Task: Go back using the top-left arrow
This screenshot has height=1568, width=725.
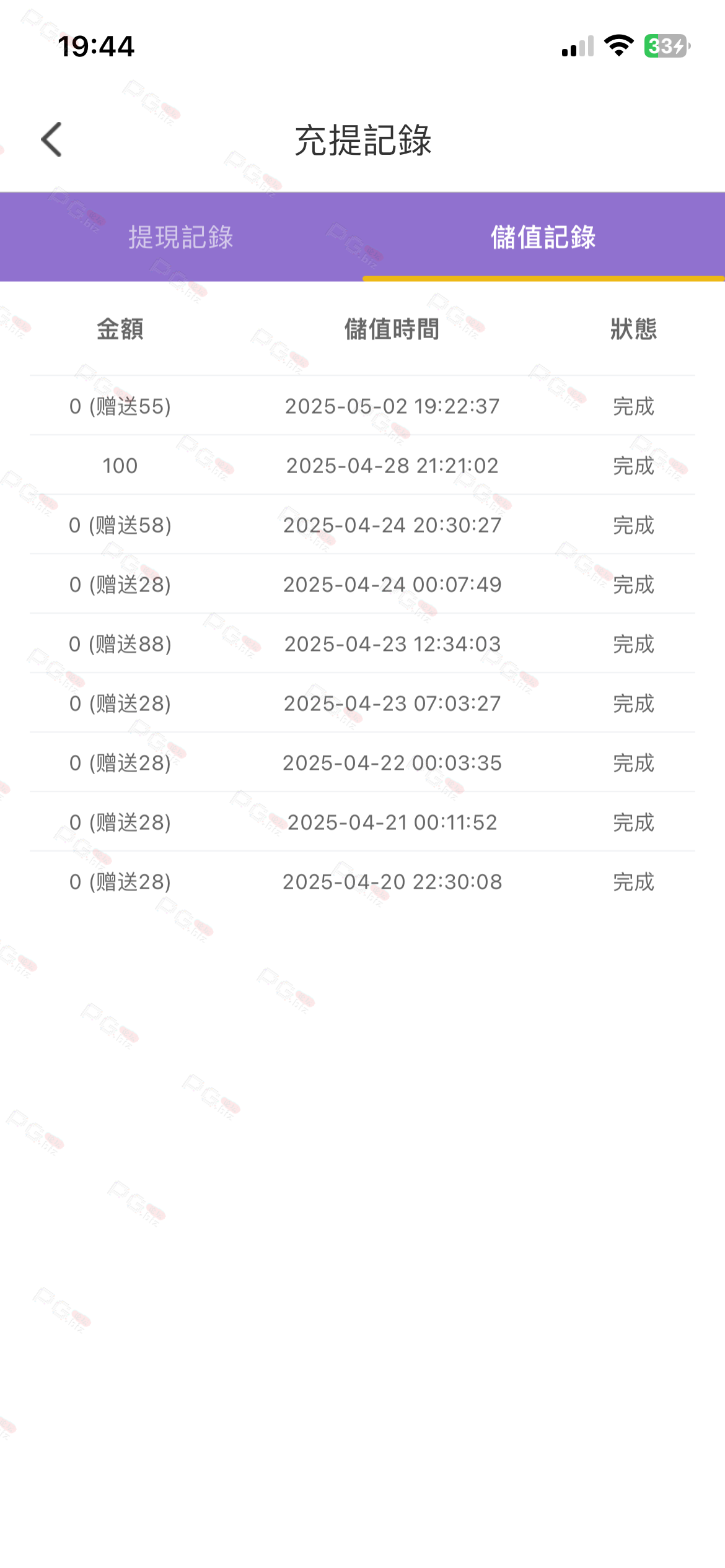Action: click(52, 139)
